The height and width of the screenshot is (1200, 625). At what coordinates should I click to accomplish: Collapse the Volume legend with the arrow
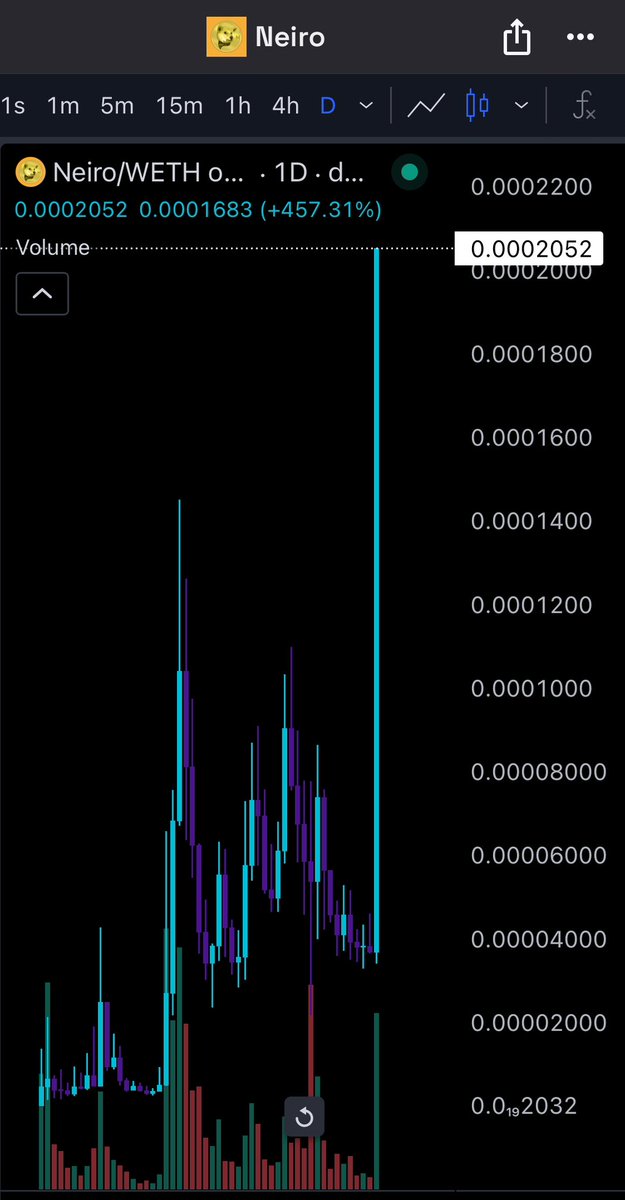43,294
